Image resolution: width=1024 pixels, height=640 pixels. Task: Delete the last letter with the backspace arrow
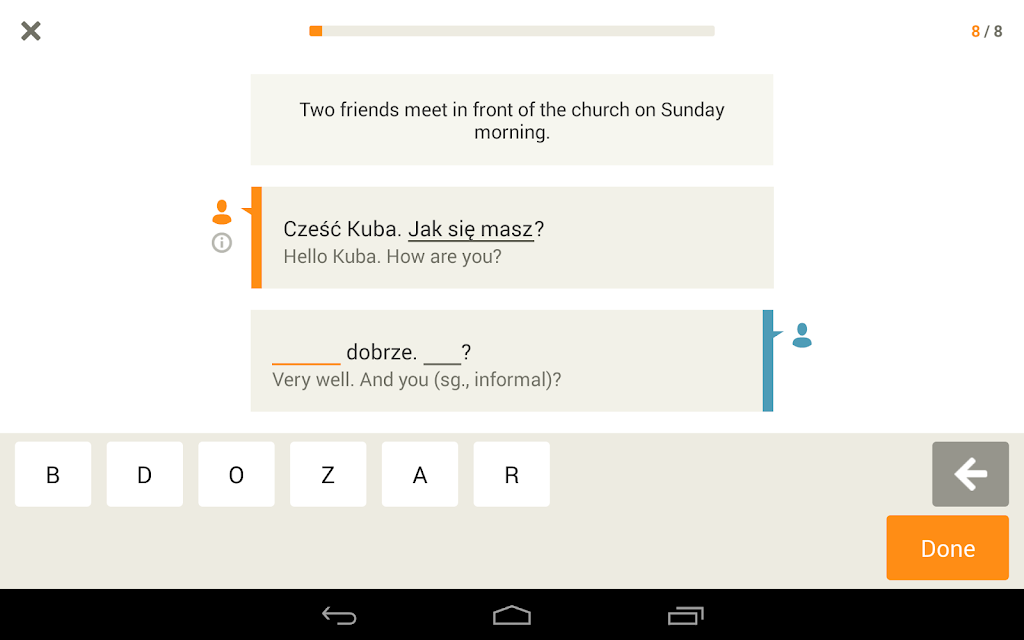coord(970,474)
